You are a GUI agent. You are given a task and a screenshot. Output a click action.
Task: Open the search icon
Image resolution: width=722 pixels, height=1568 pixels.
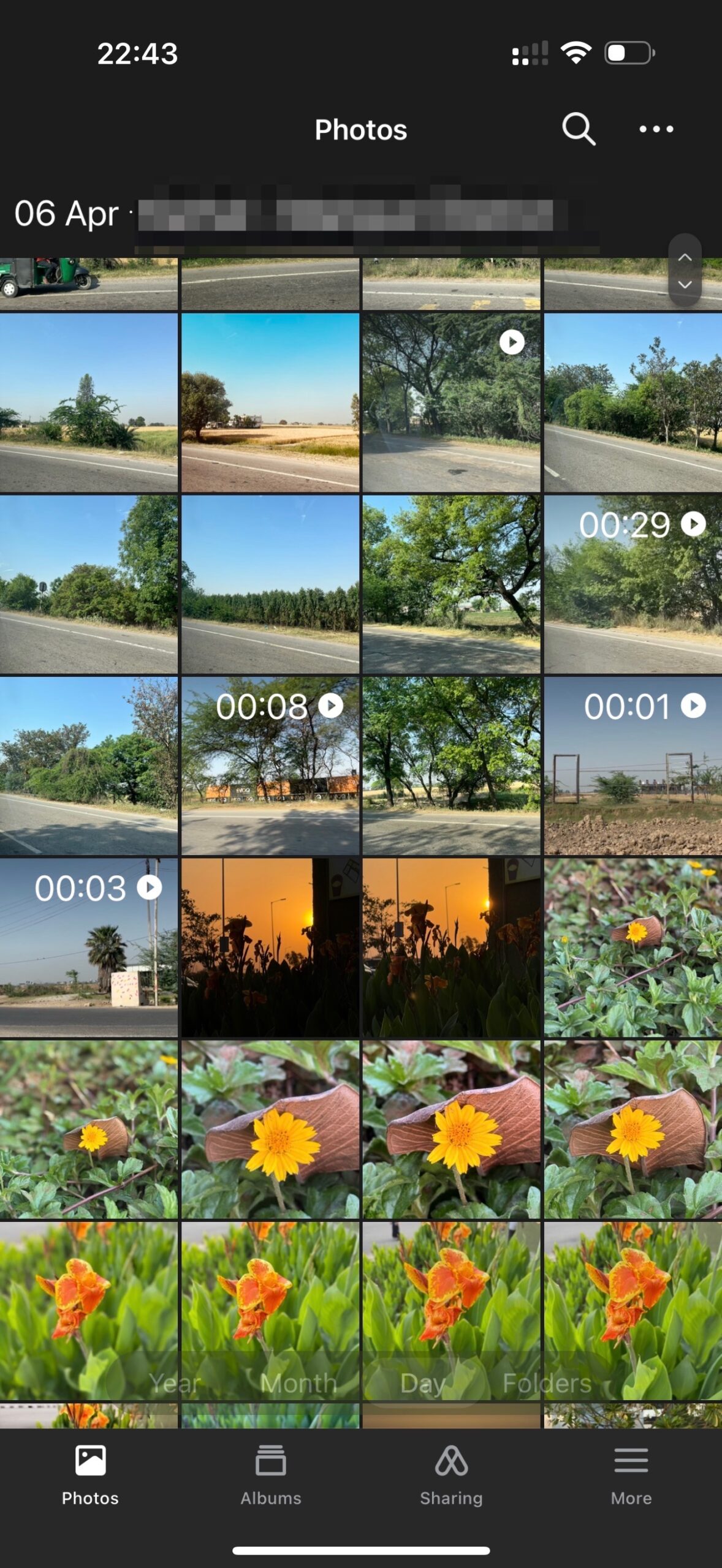579,129
